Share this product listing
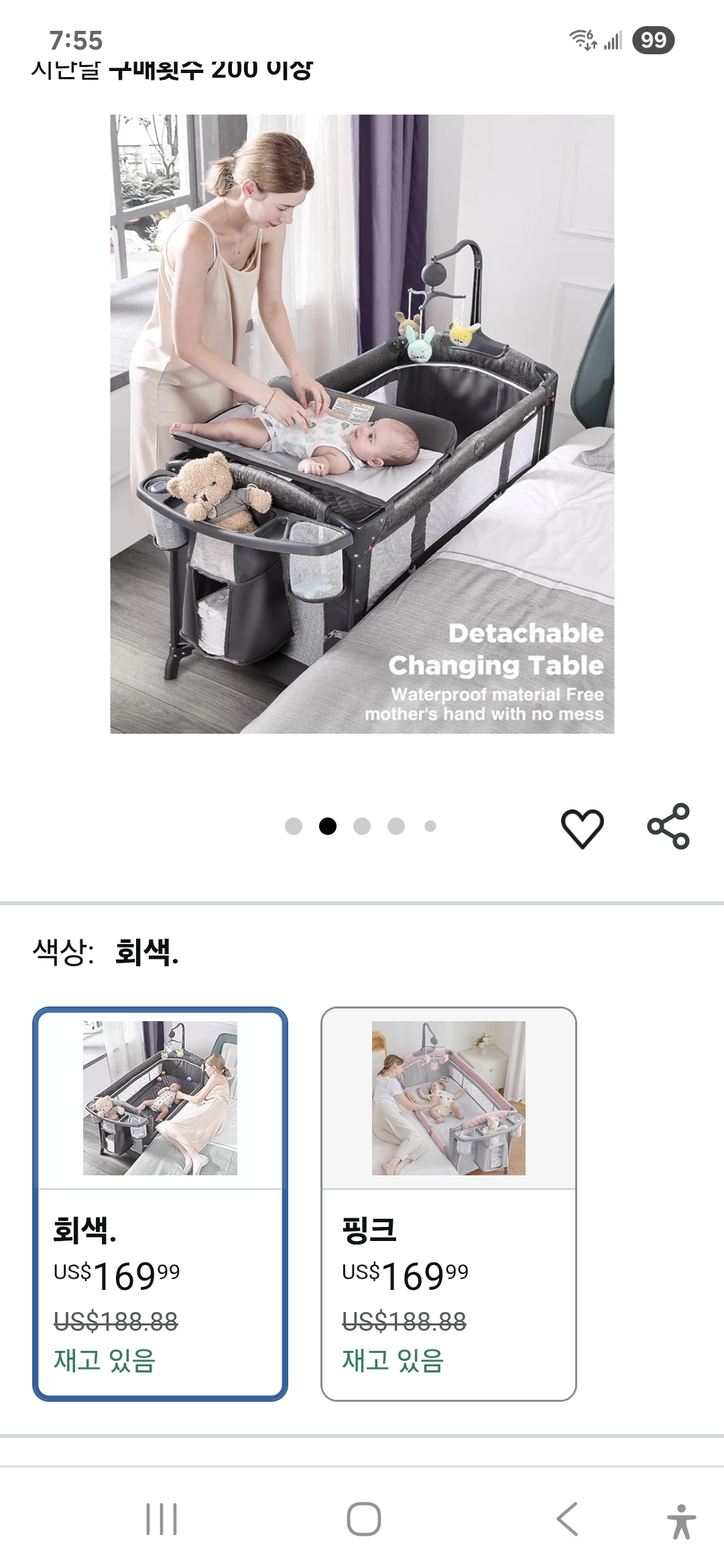Image resolution: width=724 pixels, height=1568 pixels. pyautogui.click(x=668, y=826)
